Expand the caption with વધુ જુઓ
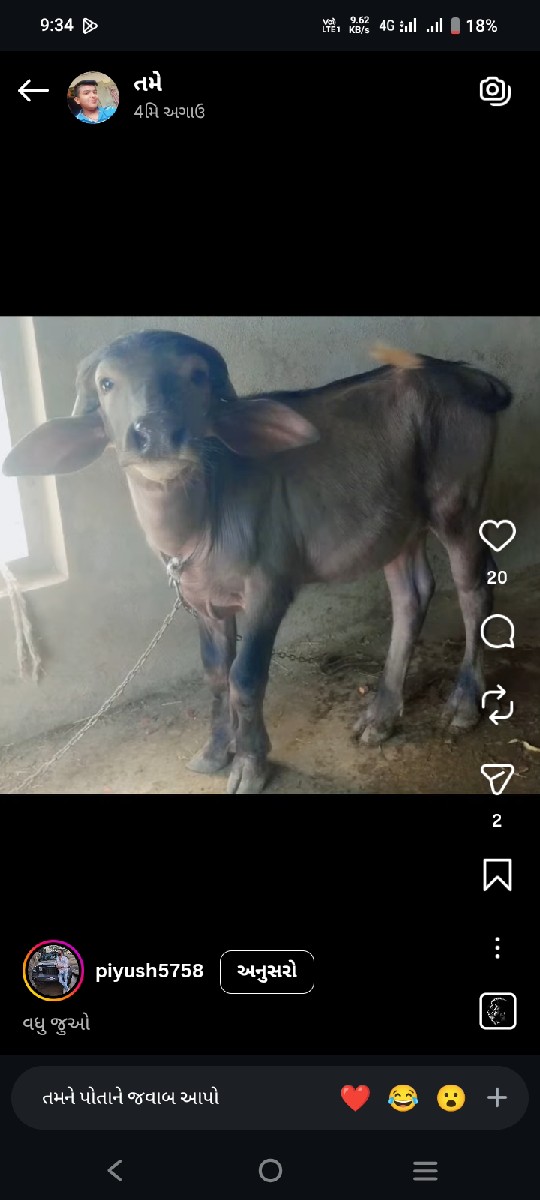Viewport: 540px width, 1200px height. 56,1024
